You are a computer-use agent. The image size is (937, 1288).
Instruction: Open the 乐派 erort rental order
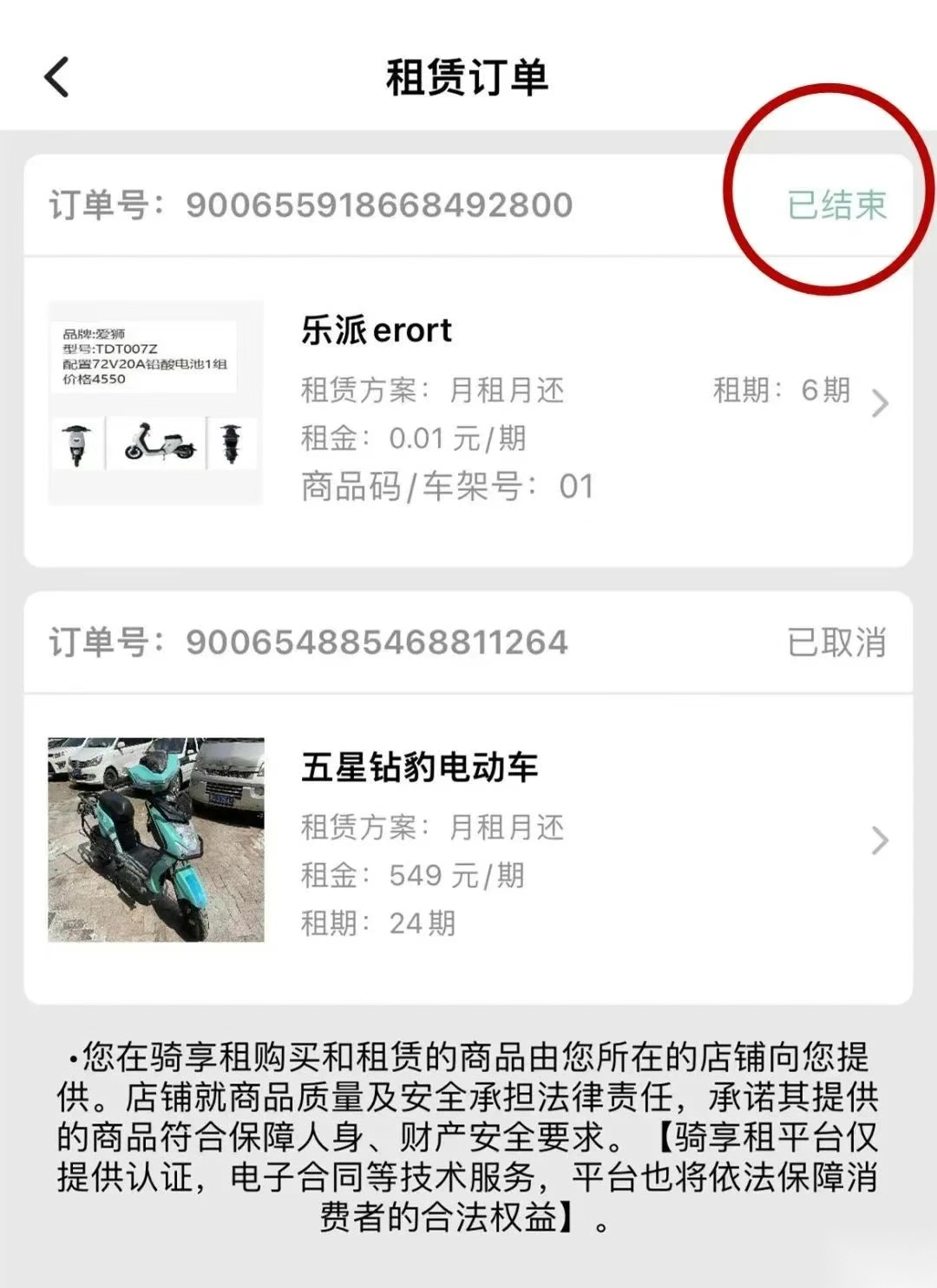pyautogui.click(x=879, y=403)
